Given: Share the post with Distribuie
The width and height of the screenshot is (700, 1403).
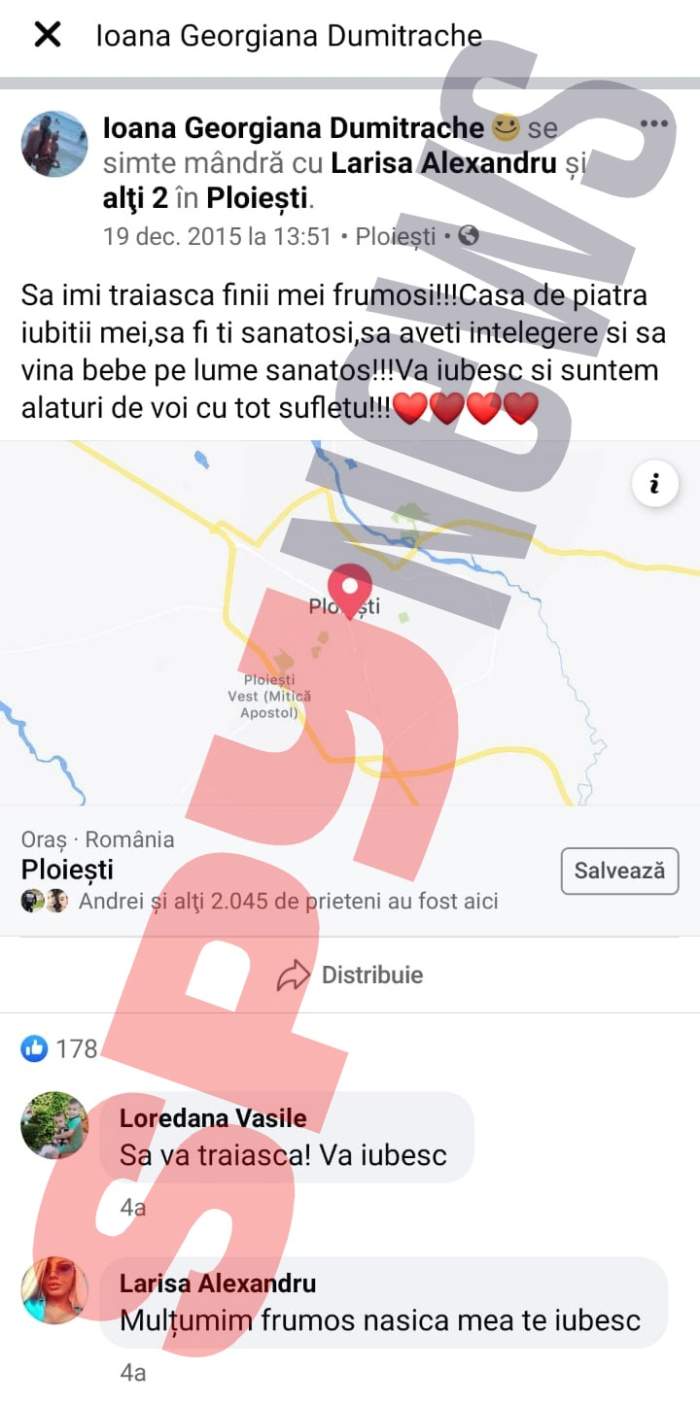Looking at the screenshot, I should [x=350, y=975].
